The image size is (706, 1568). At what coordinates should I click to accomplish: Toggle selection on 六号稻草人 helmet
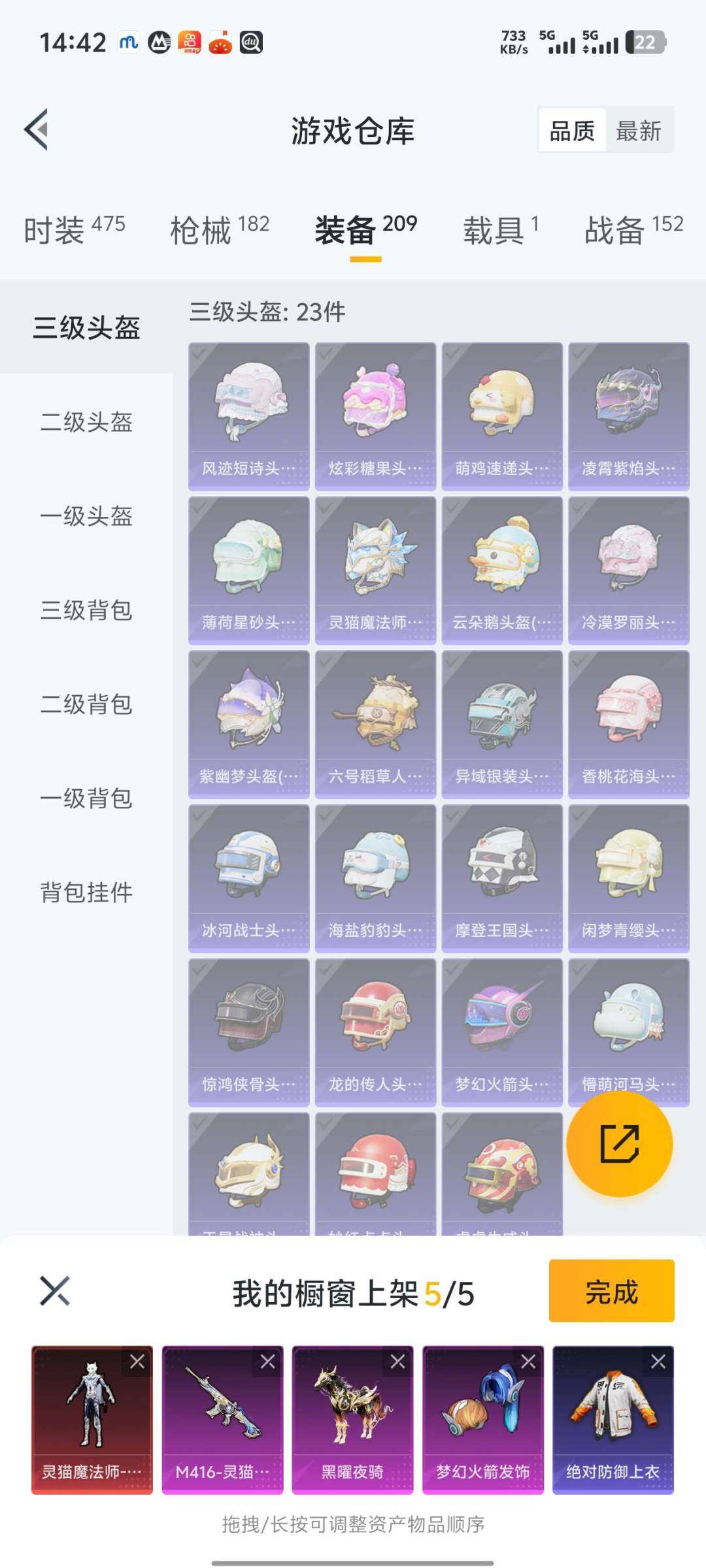click(375, 725)
